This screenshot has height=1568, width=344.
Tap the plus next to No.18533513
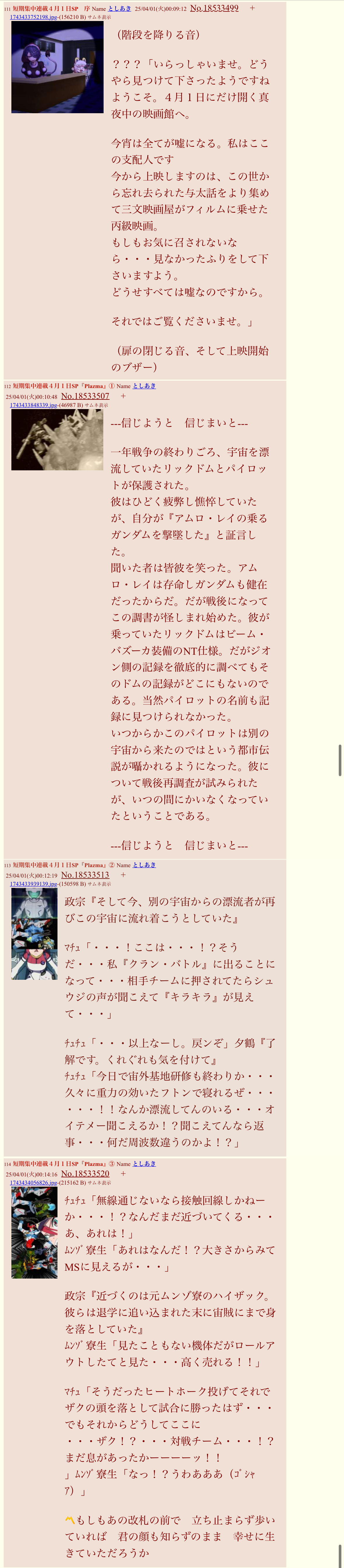point(123,875)
